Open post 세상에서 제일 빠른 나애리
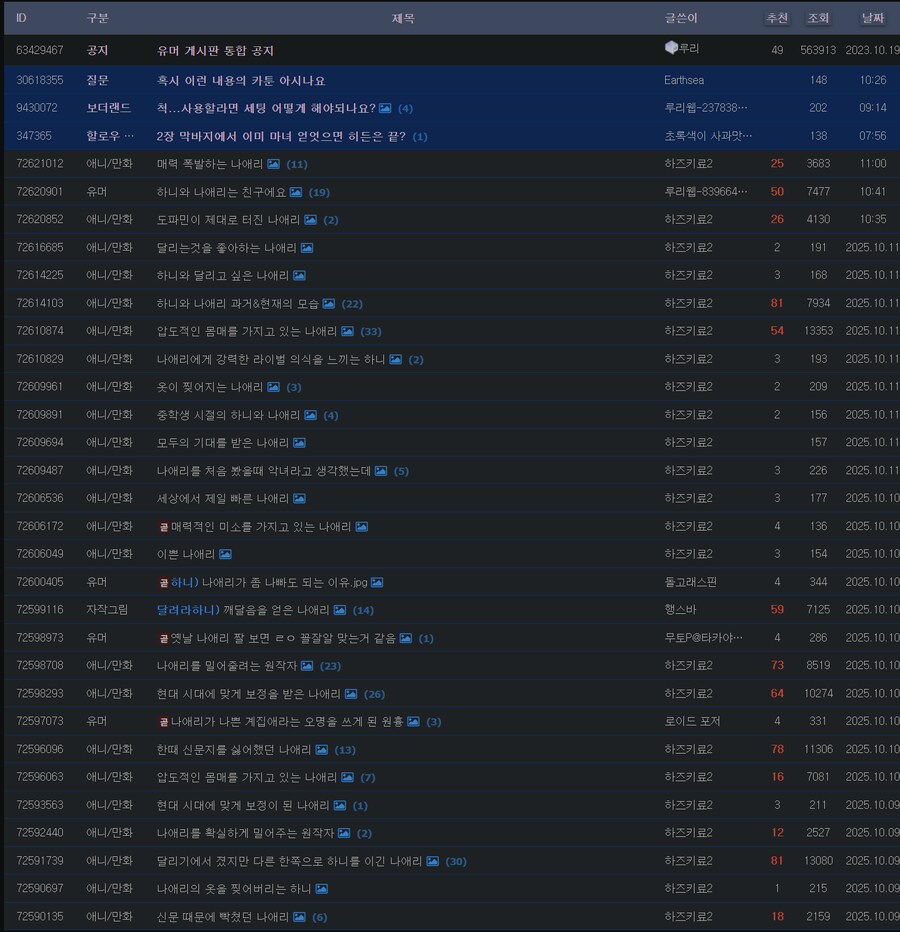This screenshot has height=932, width=900. (222, 498)
